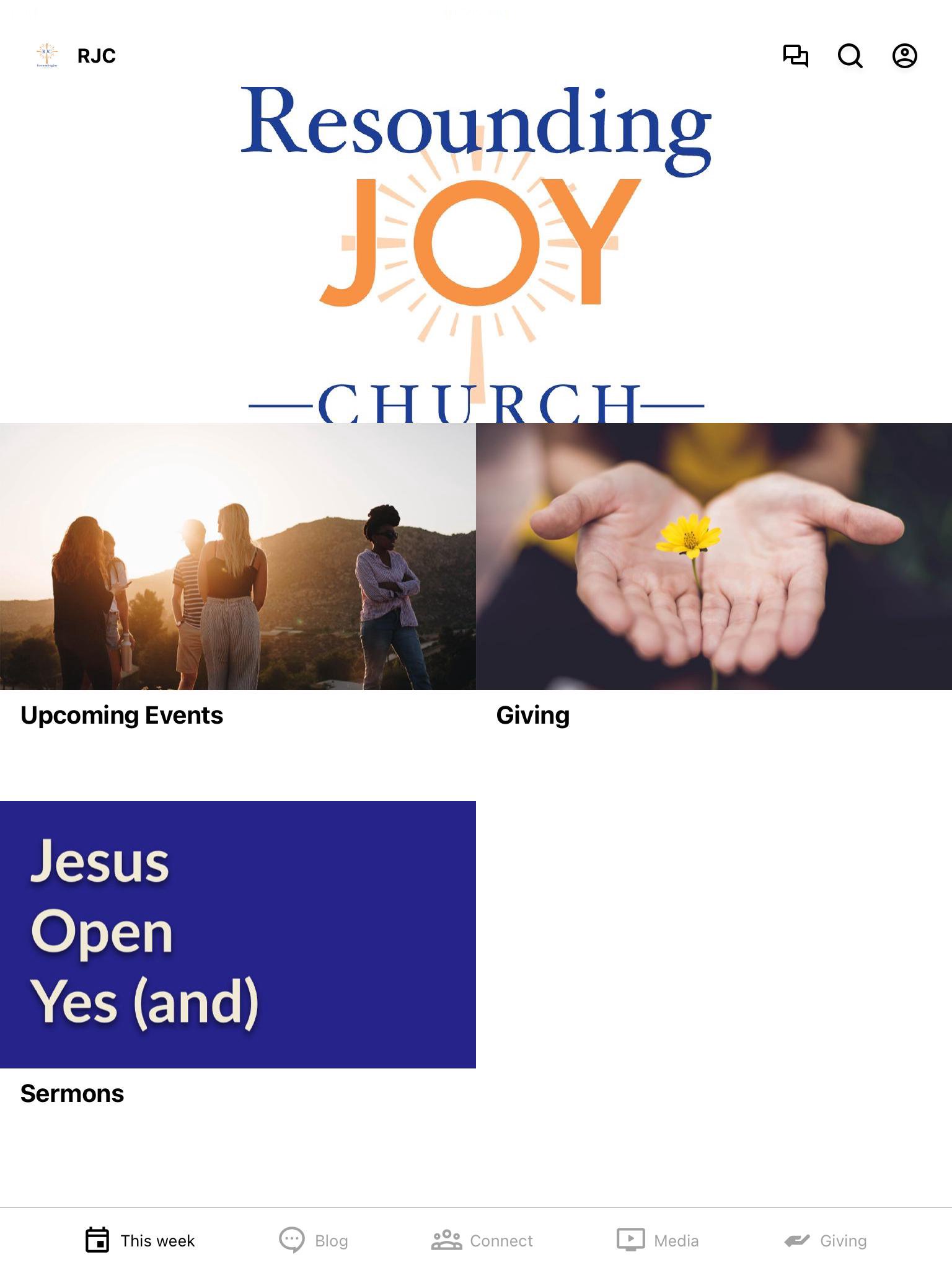Switch to the Blog tab
Viewport: 952px width, 1270px height.
[314, 1240]
